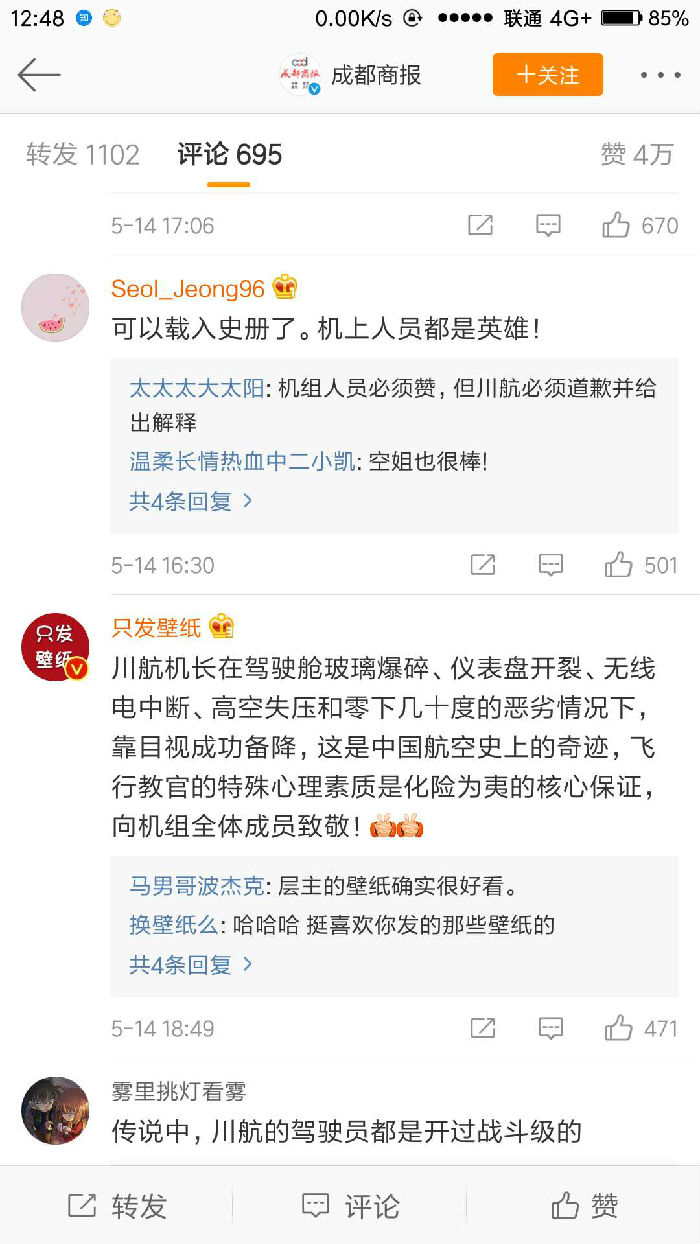Tap 赞 in the bottom bar
The height and width of the screenshot is (1244, 700).
(584, 1206)
